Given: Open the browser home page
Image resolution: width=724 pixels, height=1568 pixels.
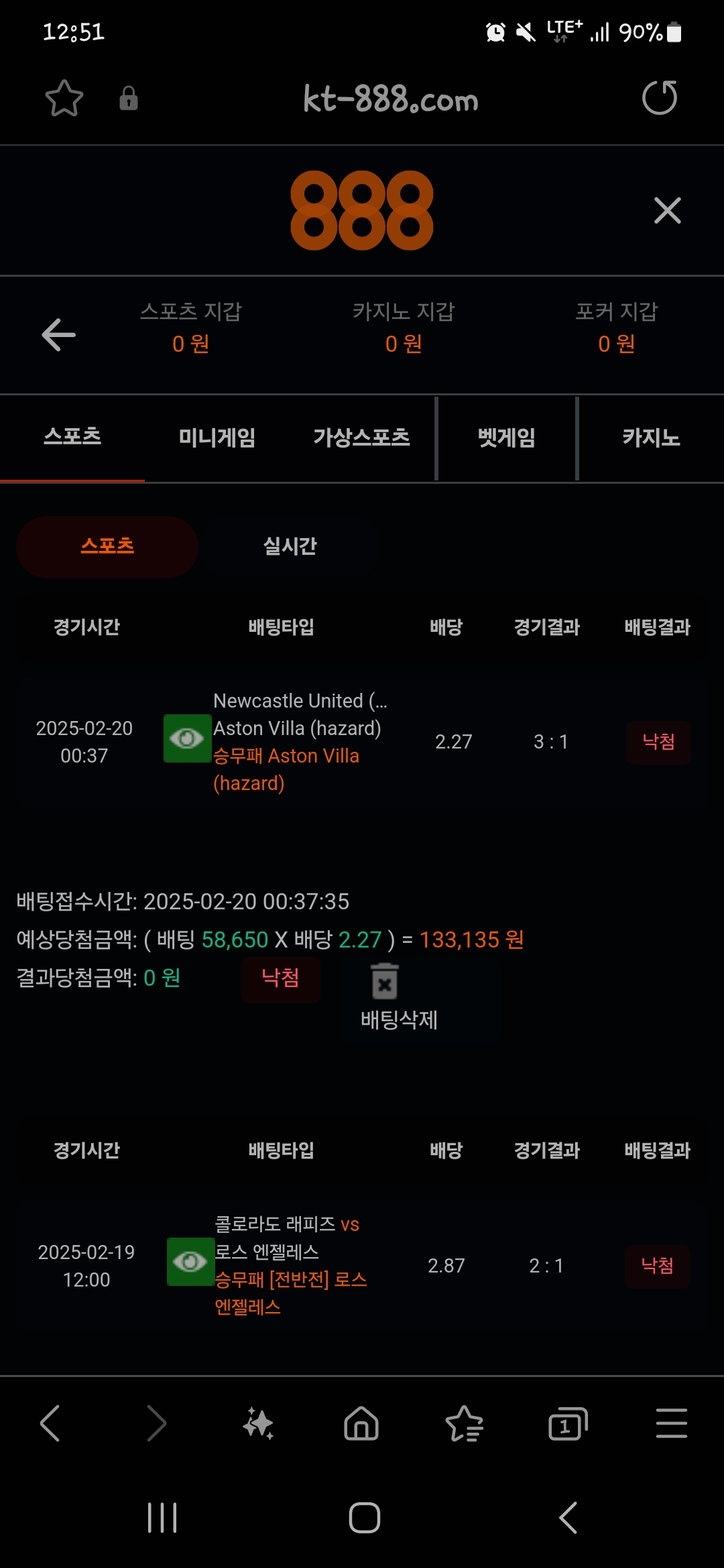Looking at the screenshot, I should click(361, 1423).
